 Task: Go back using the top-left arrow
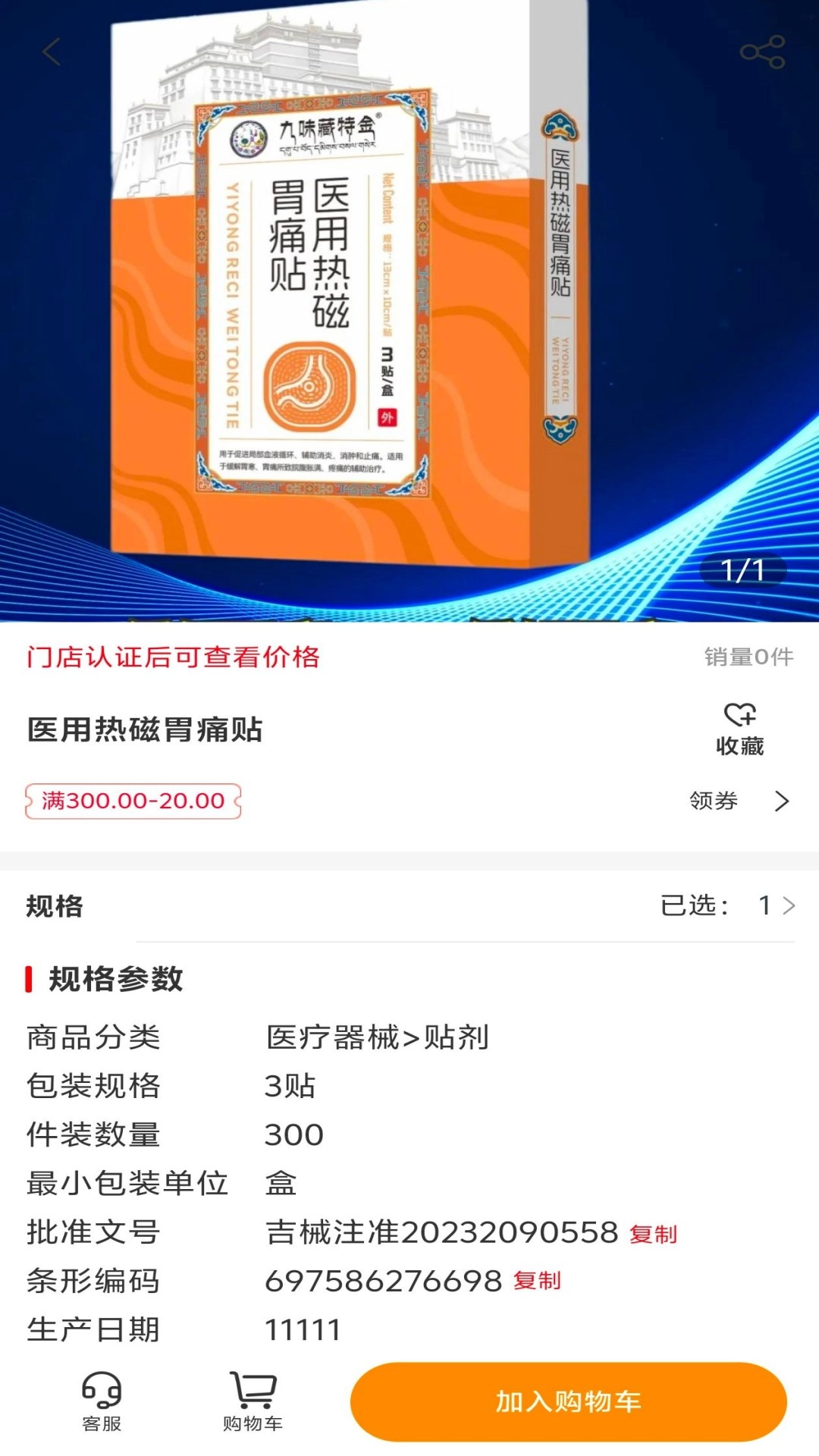tap(52, 52)
